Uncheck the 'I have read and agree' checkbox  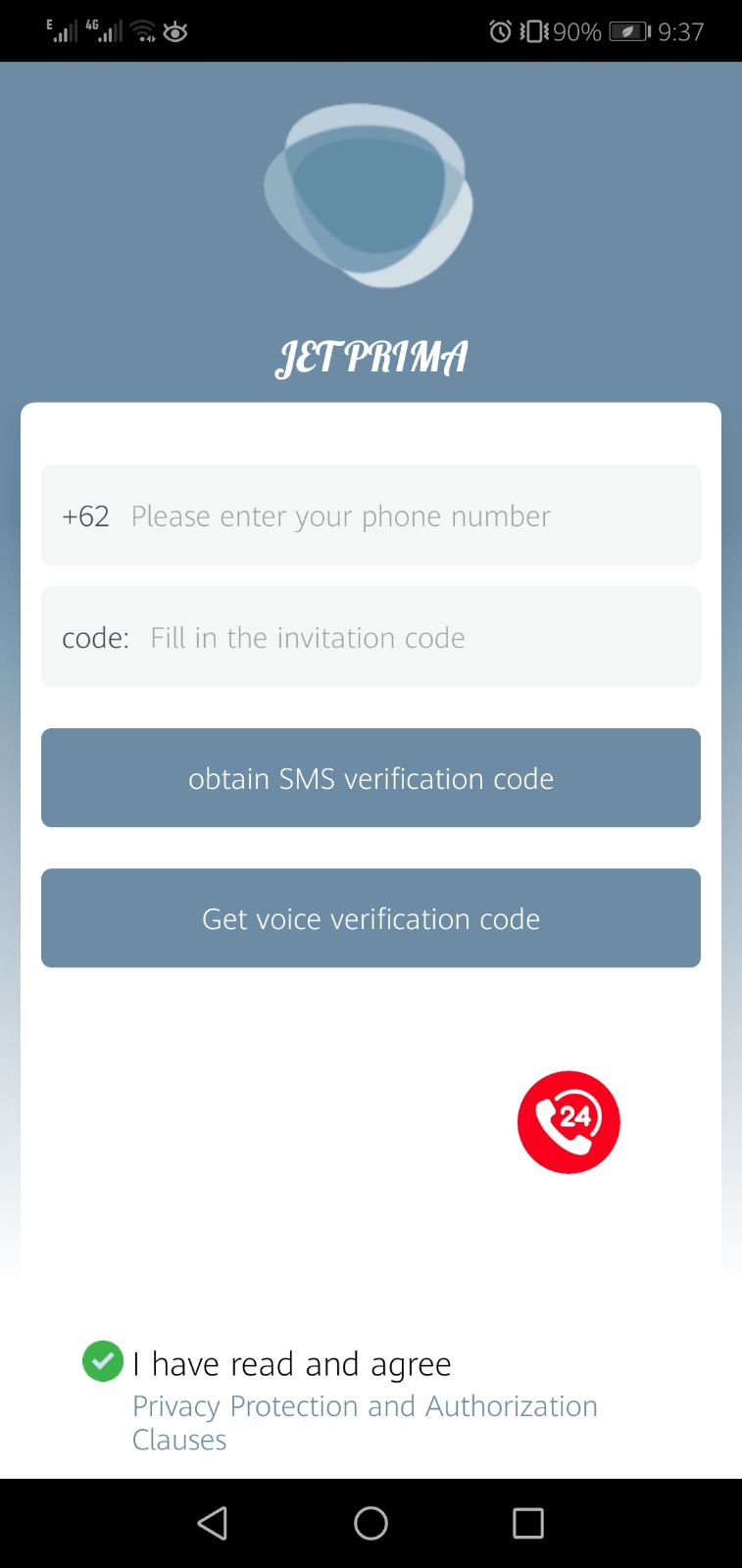(103, 1361)
